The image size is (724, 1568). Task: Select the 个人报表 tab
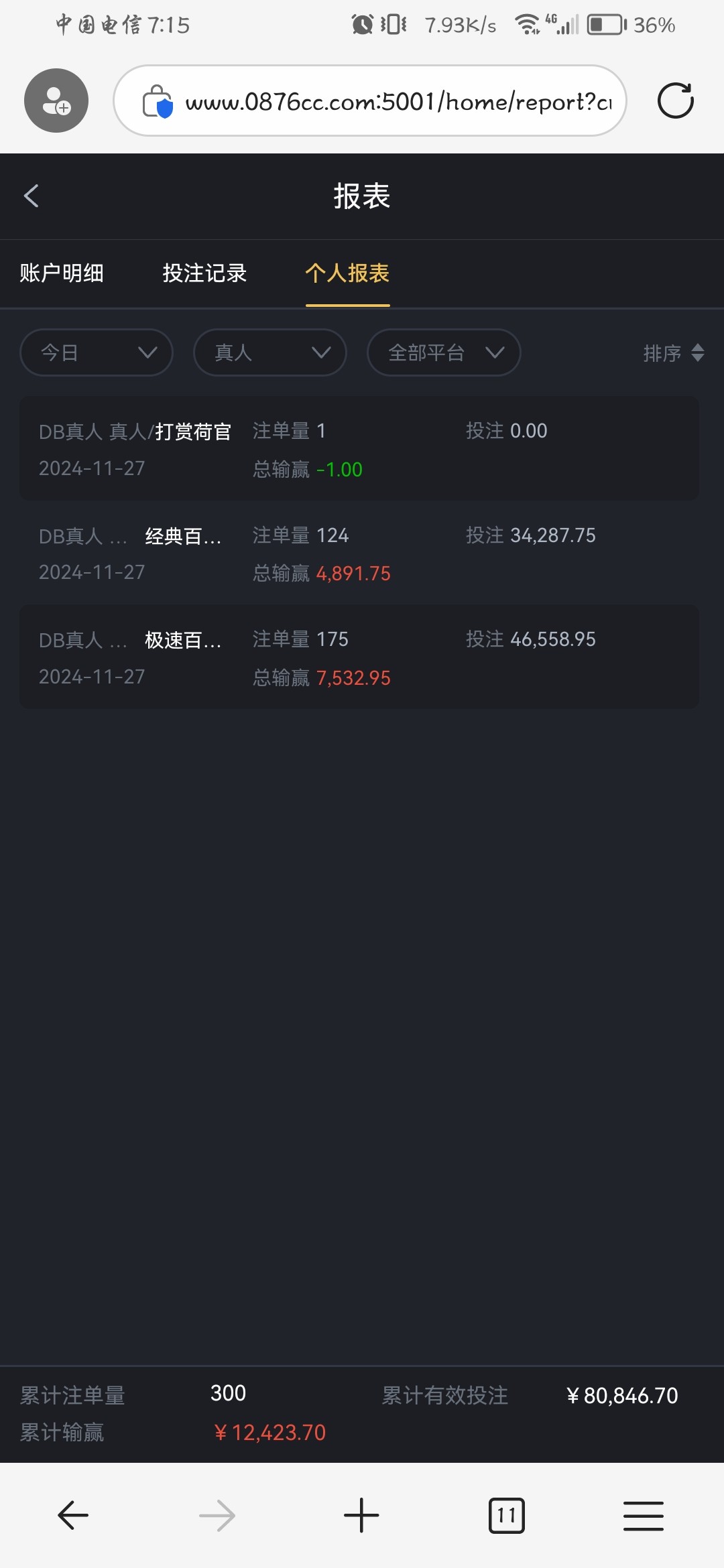tap(347, 273)
